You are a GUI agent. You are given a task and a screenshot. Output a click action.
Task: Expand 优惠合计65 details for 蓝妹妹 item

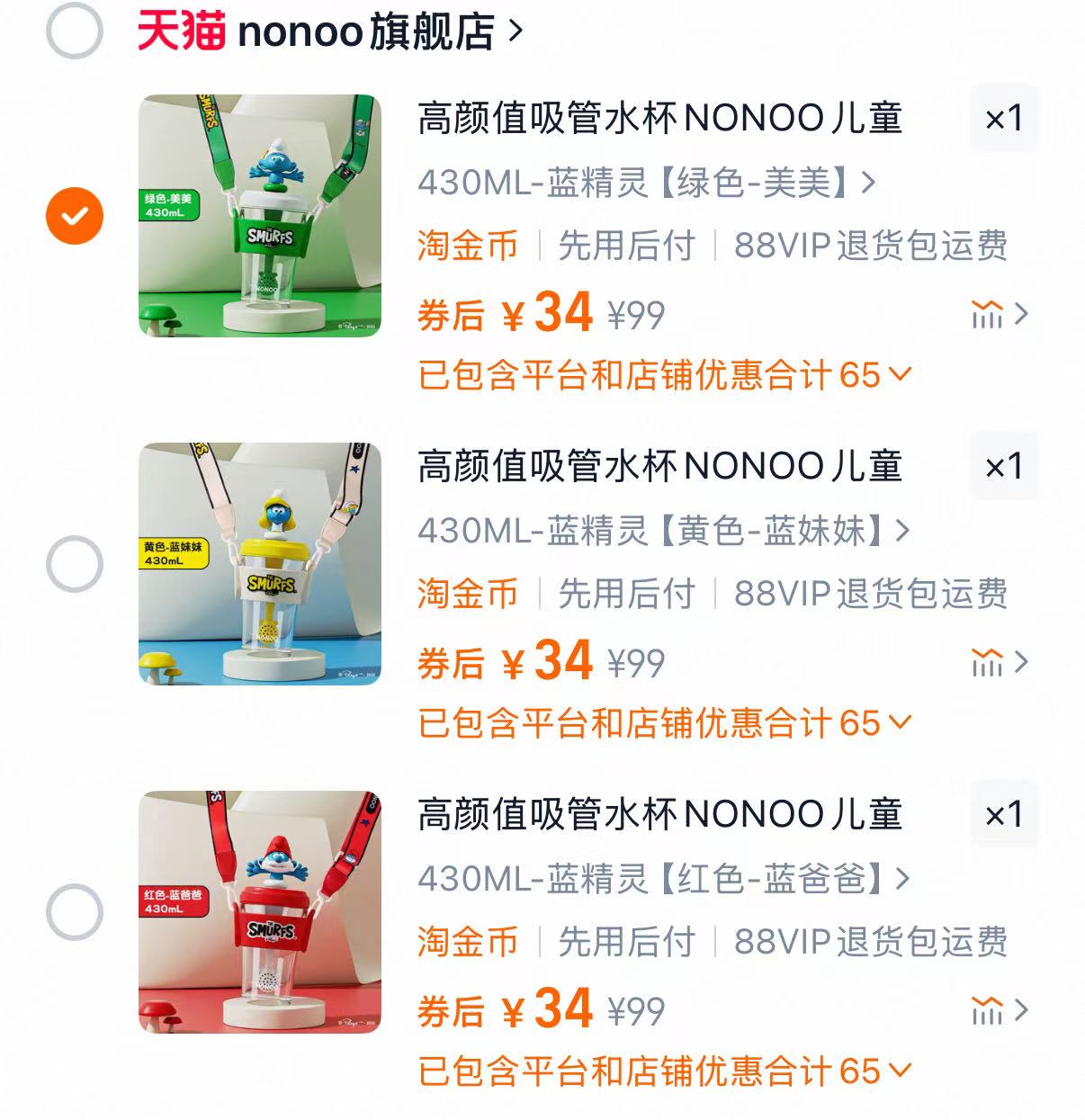pos(663,721)
